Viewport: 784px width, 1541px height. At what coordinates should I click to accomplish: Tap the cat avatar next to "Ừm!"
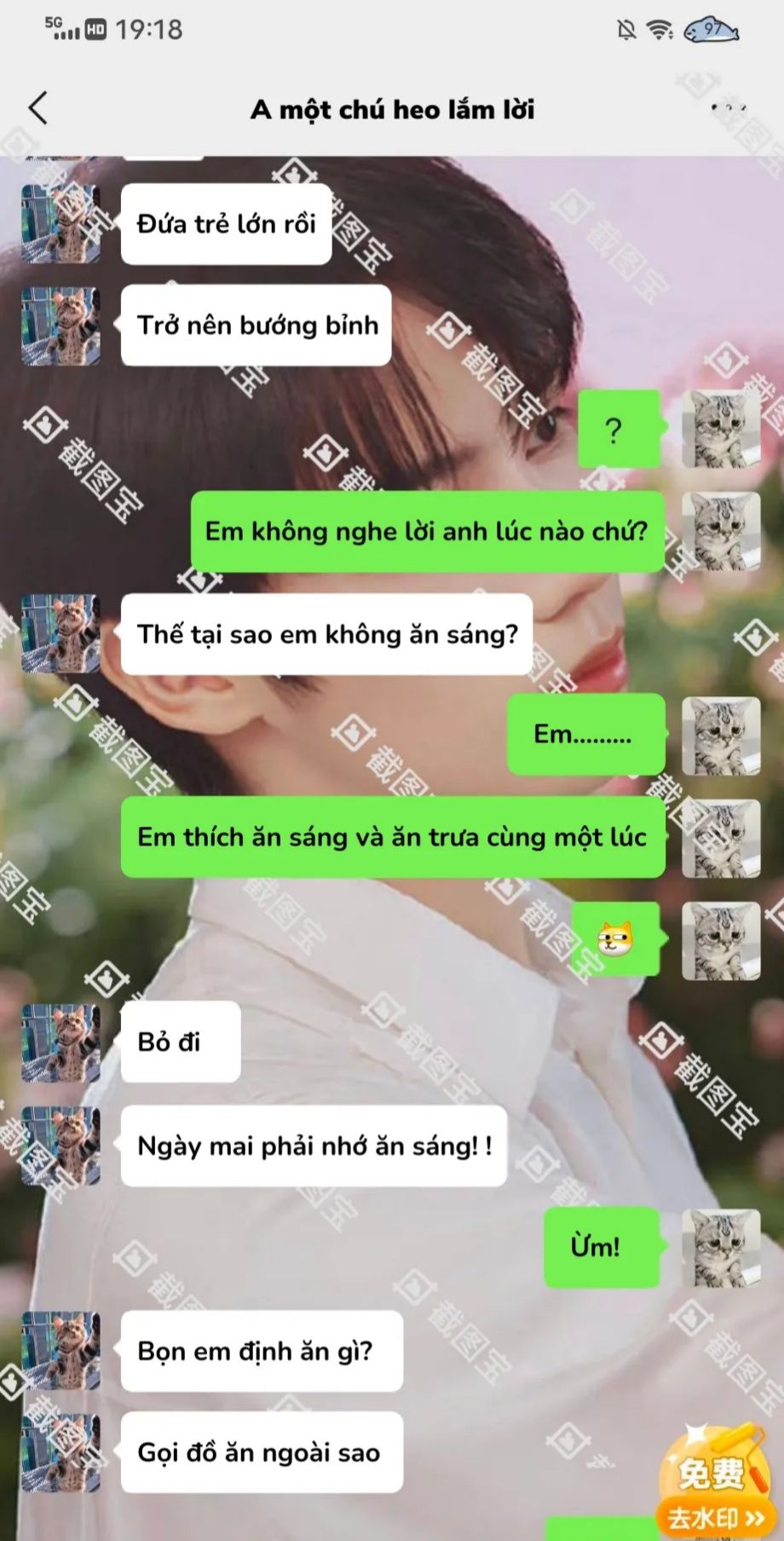pyautogui.click(x=721, y=1247)
